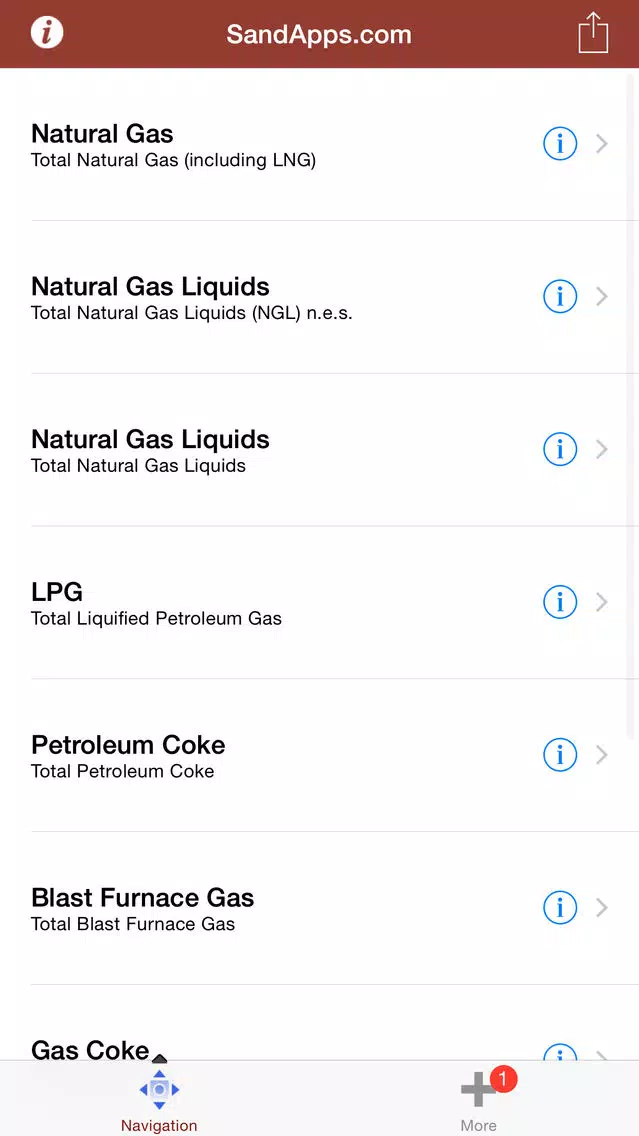This screenshot has width=639, height=1136.
Task: Open the Blast Furnace Gas row
Action: [x=320, y=909]
